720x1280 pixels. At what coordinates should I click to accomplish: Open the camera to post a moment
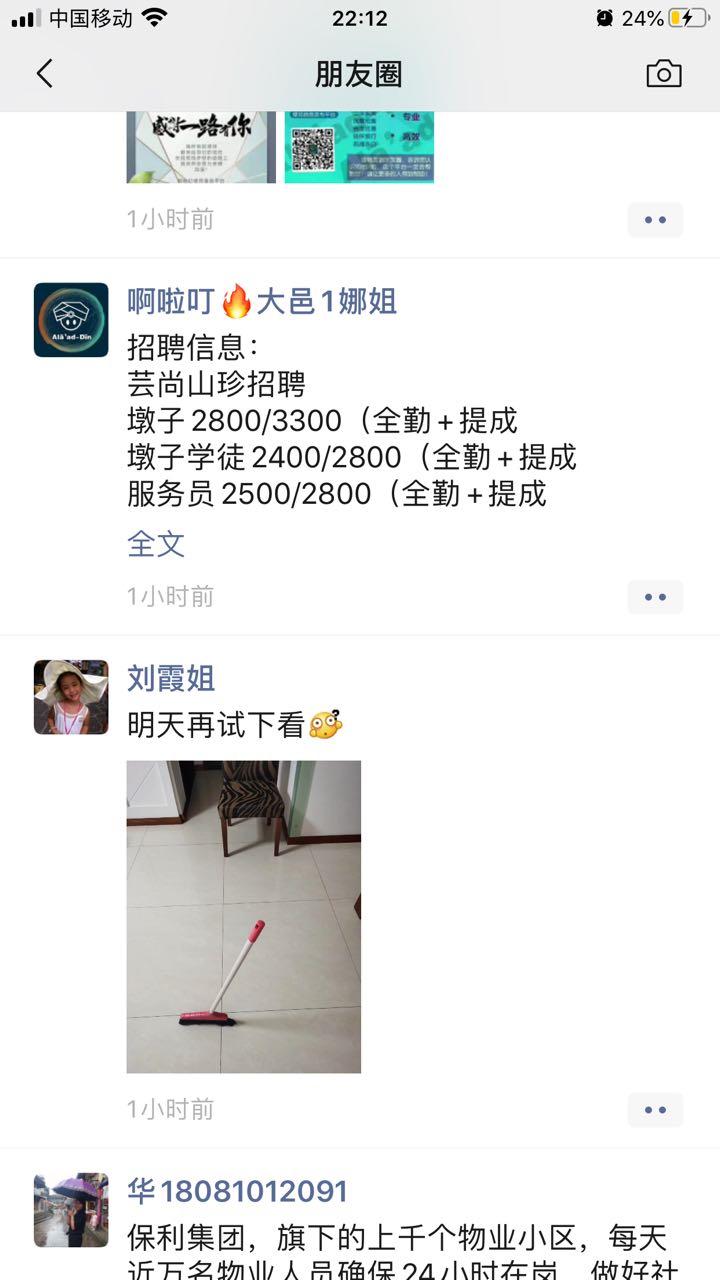(664, 74)
